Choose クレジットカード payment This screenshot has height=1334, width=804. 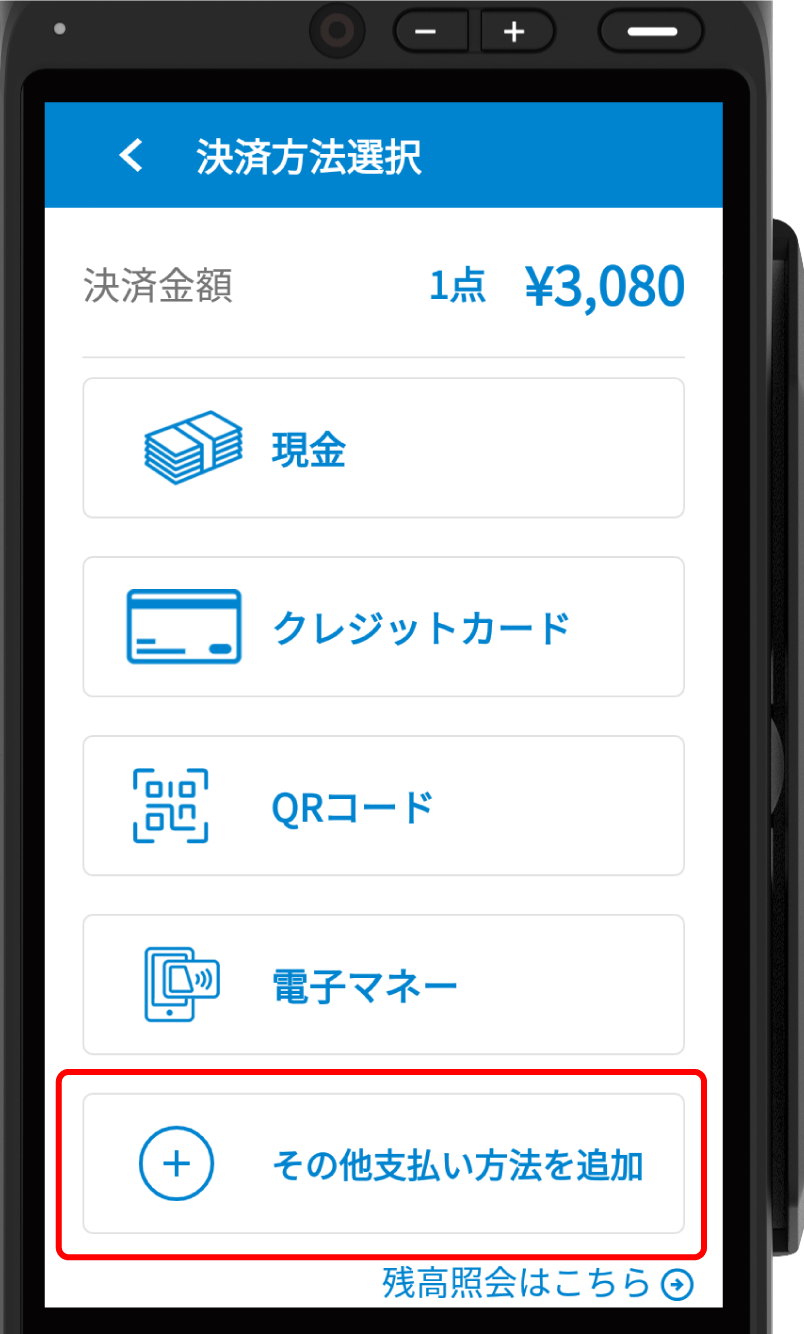point(383,627)
